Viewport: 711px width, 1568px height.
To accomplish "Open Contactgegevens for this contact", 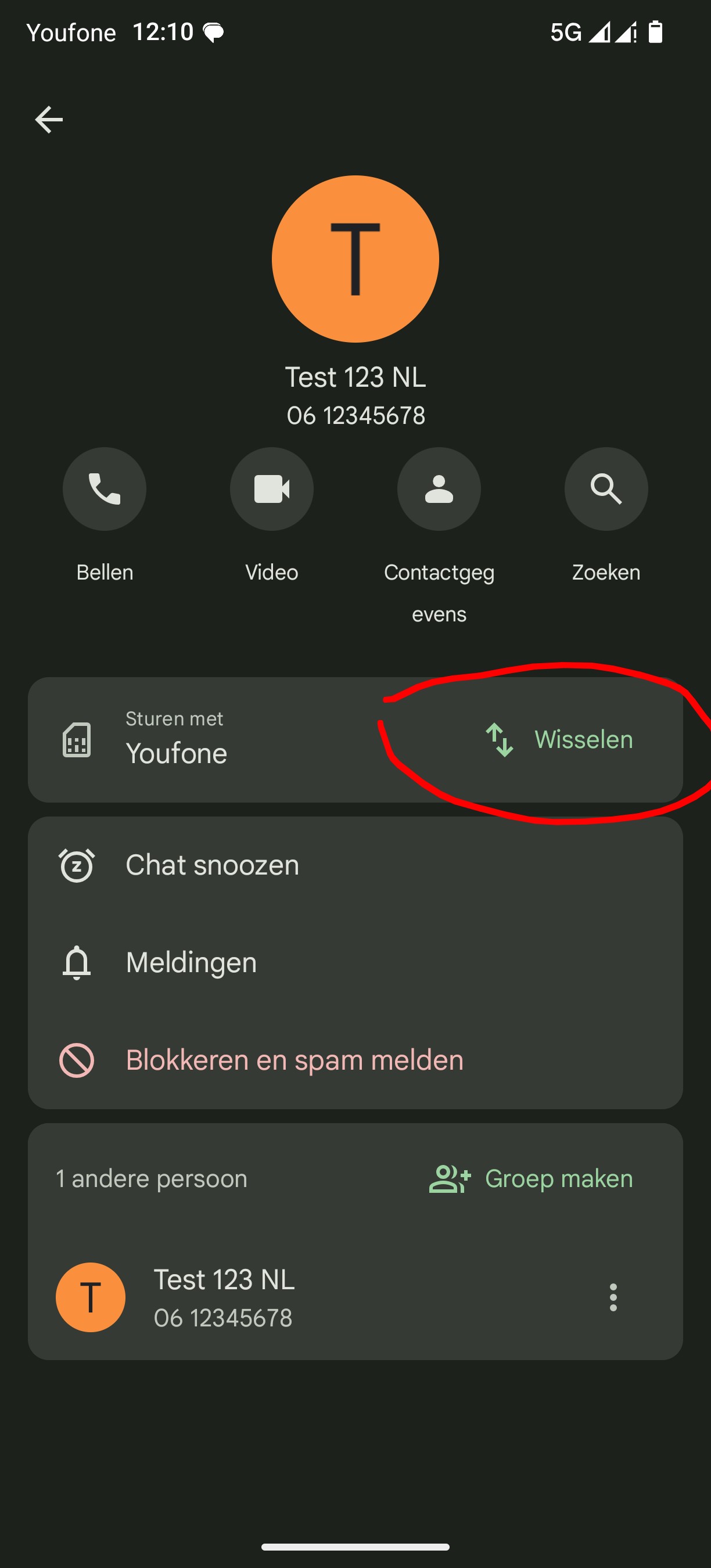I will [439, 489].
